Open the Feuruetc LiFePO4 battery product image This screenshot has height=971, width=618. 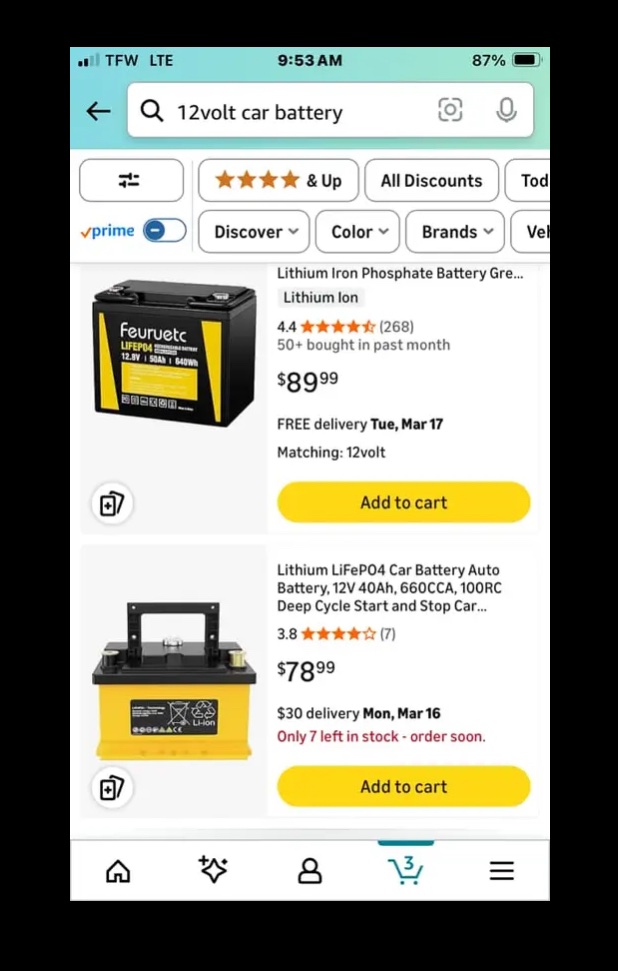coord(174,356)
